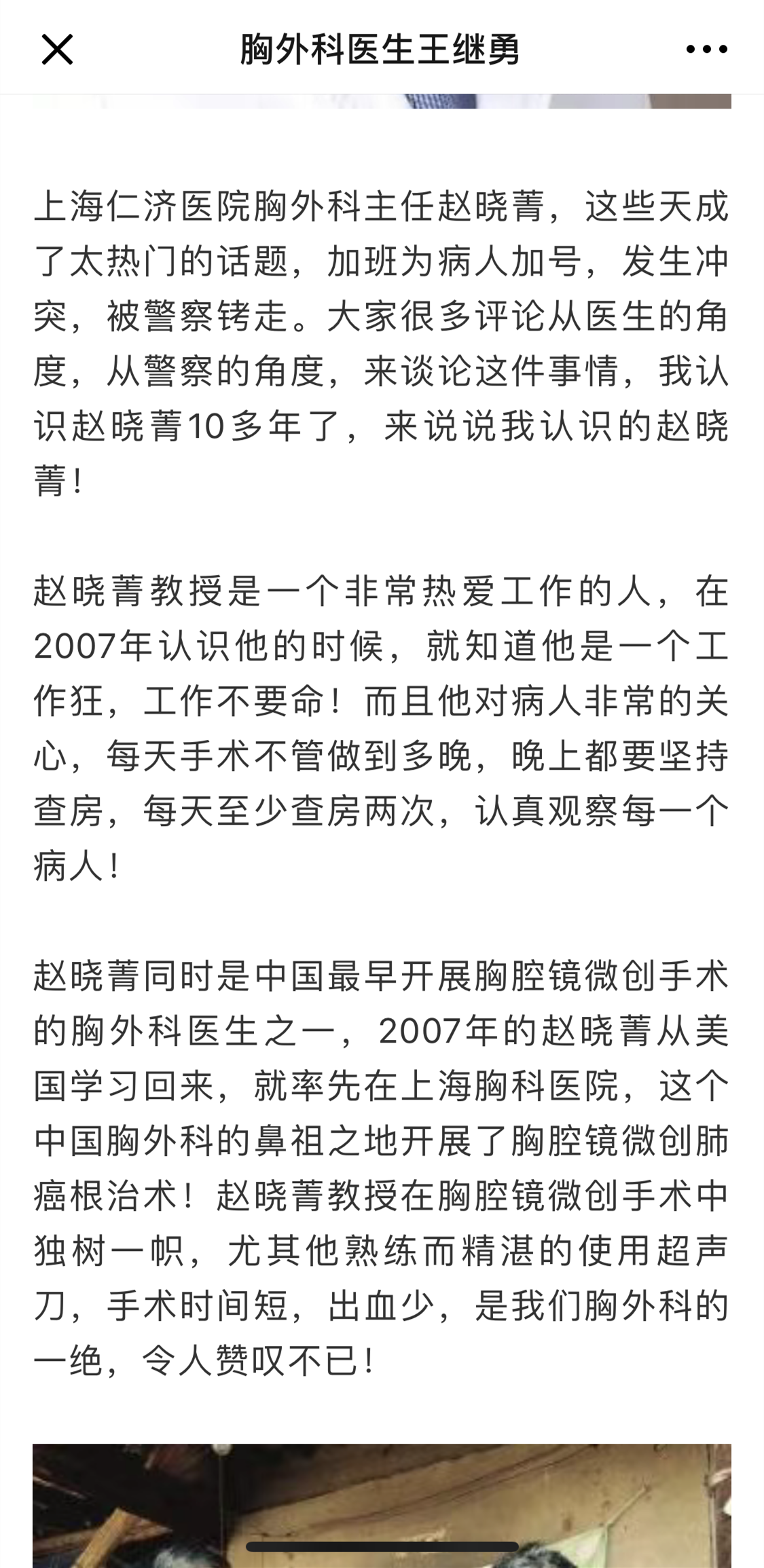Image resolution: width=764 pixels, height=1568 pixels.
Task: Open the three-dot more options menu
Action: [x=706, y=50]
